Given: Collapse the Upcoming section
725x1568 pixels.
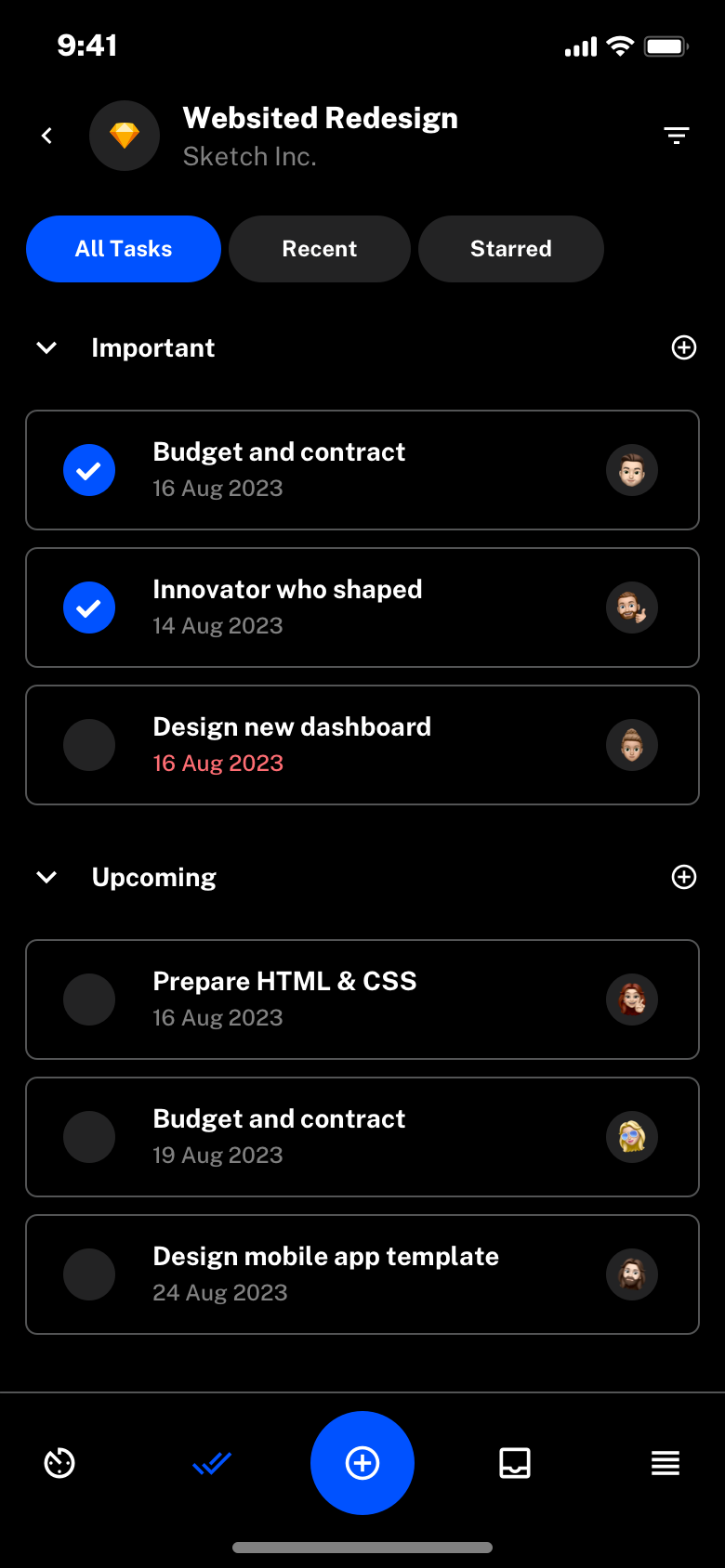Looking at the screenshot, I should click(46, 877).
